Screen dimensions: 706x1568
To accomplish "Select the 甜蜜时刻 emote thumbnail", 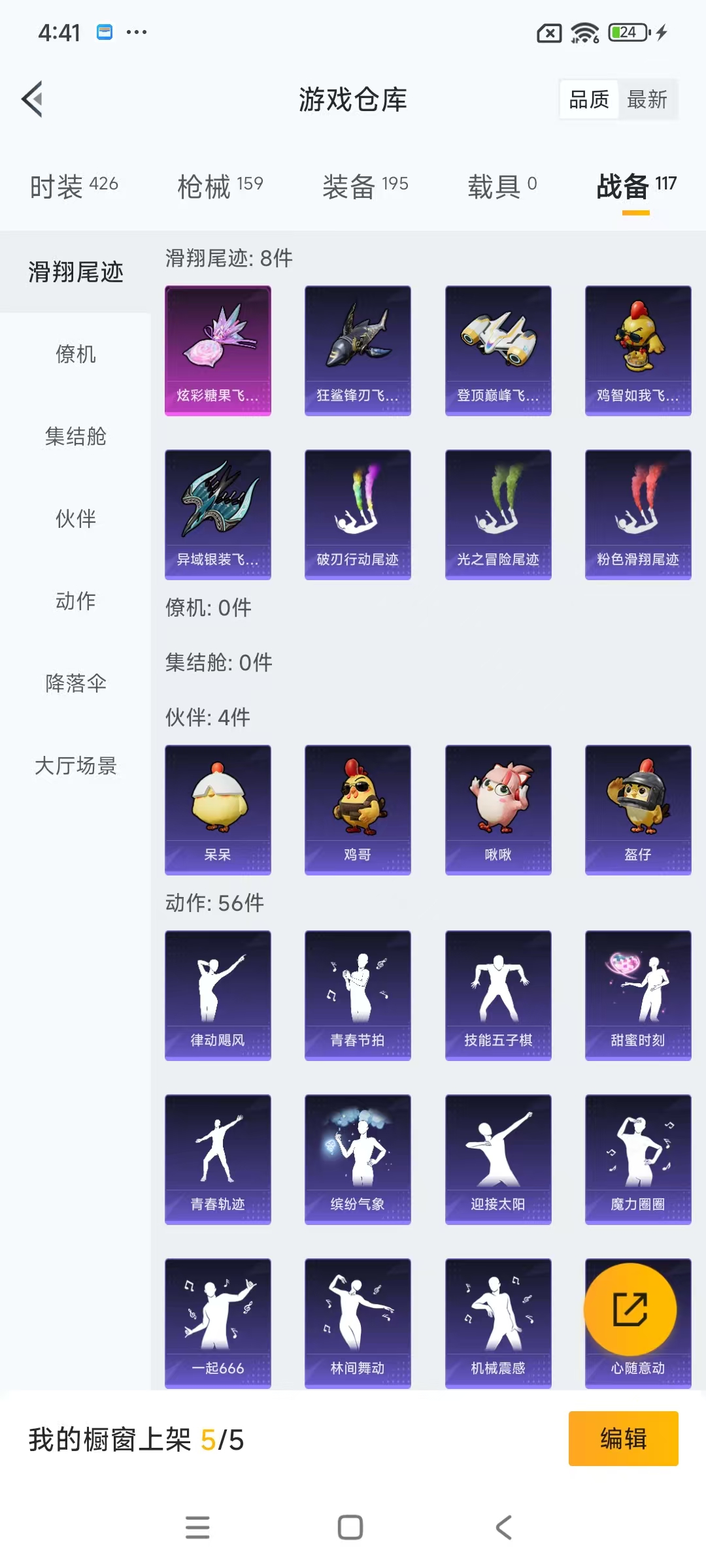I will (x=637, y=994).
